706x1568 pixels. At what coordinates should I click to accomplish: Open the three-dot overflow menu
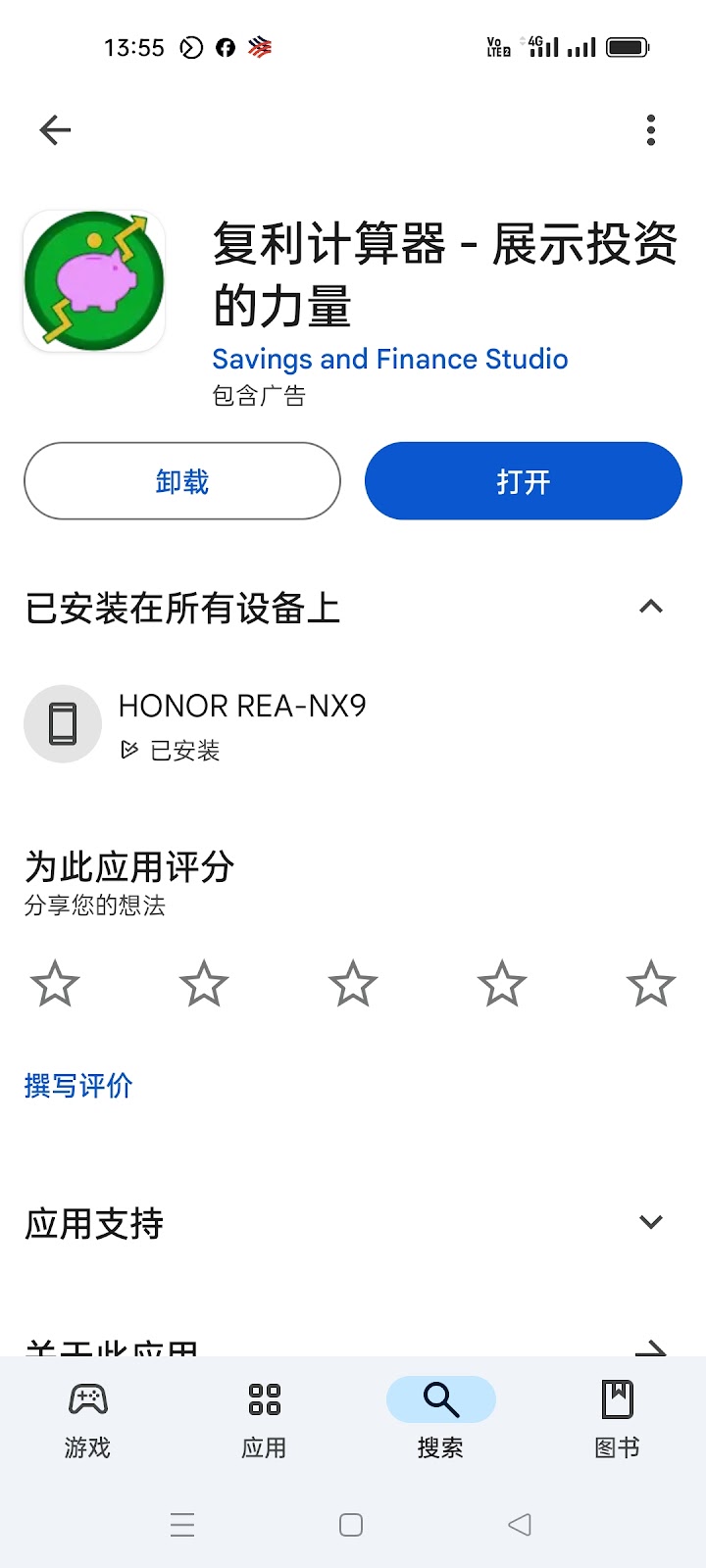[651, 129]
